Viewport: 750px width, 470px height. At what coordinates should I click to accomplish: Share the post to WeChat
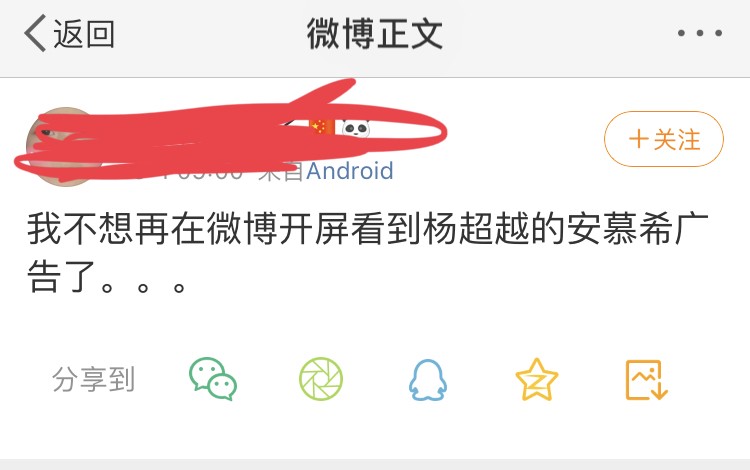coord(213,379)
